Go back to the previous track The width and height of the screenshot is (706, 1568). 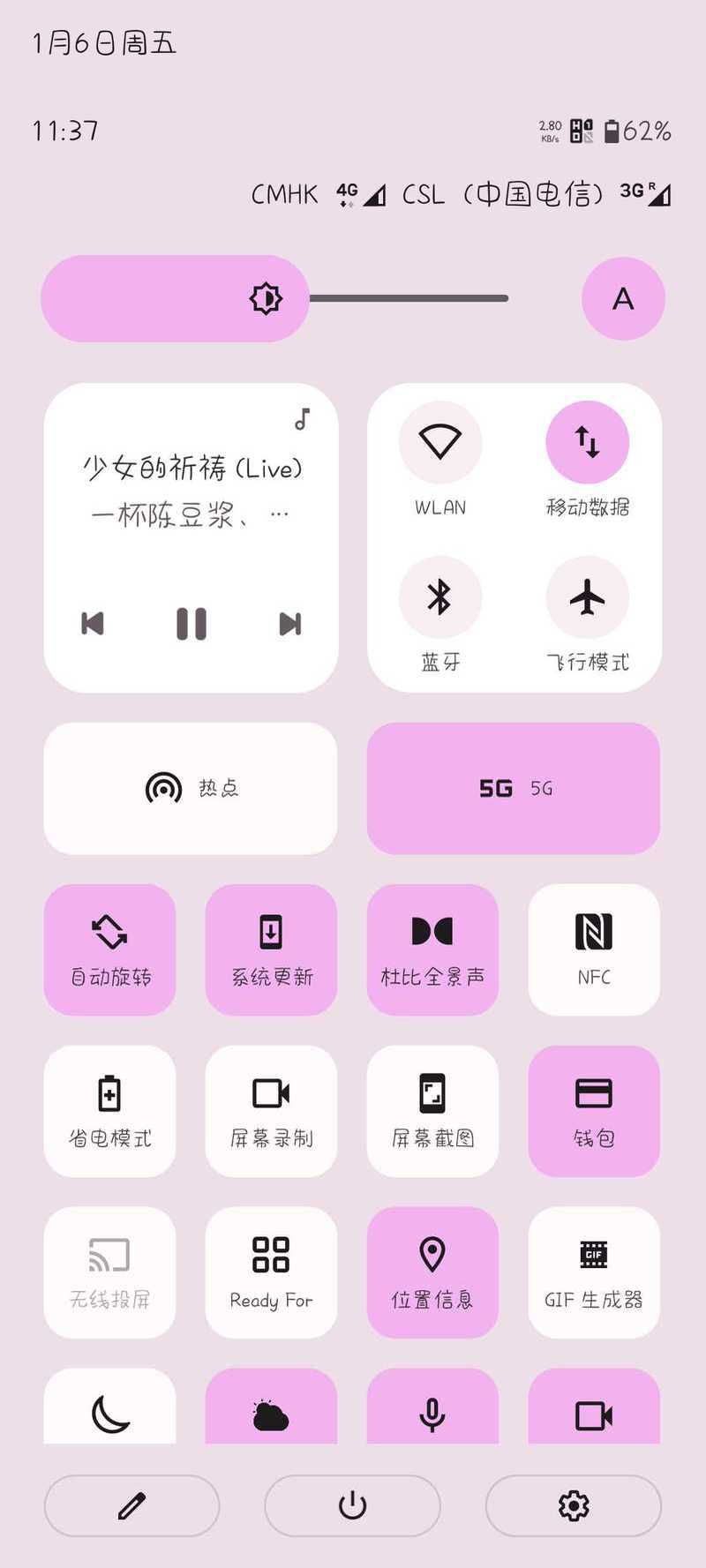[93, 624]
